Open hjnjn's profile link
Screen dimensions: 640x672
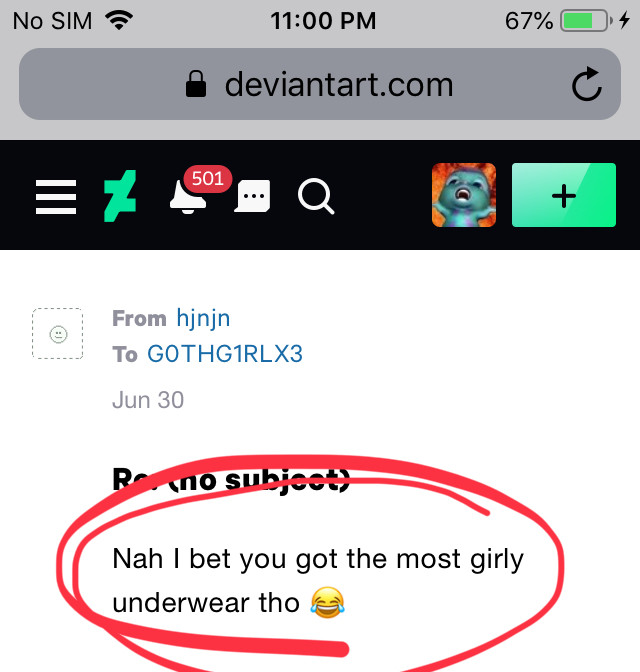(203, 319)
